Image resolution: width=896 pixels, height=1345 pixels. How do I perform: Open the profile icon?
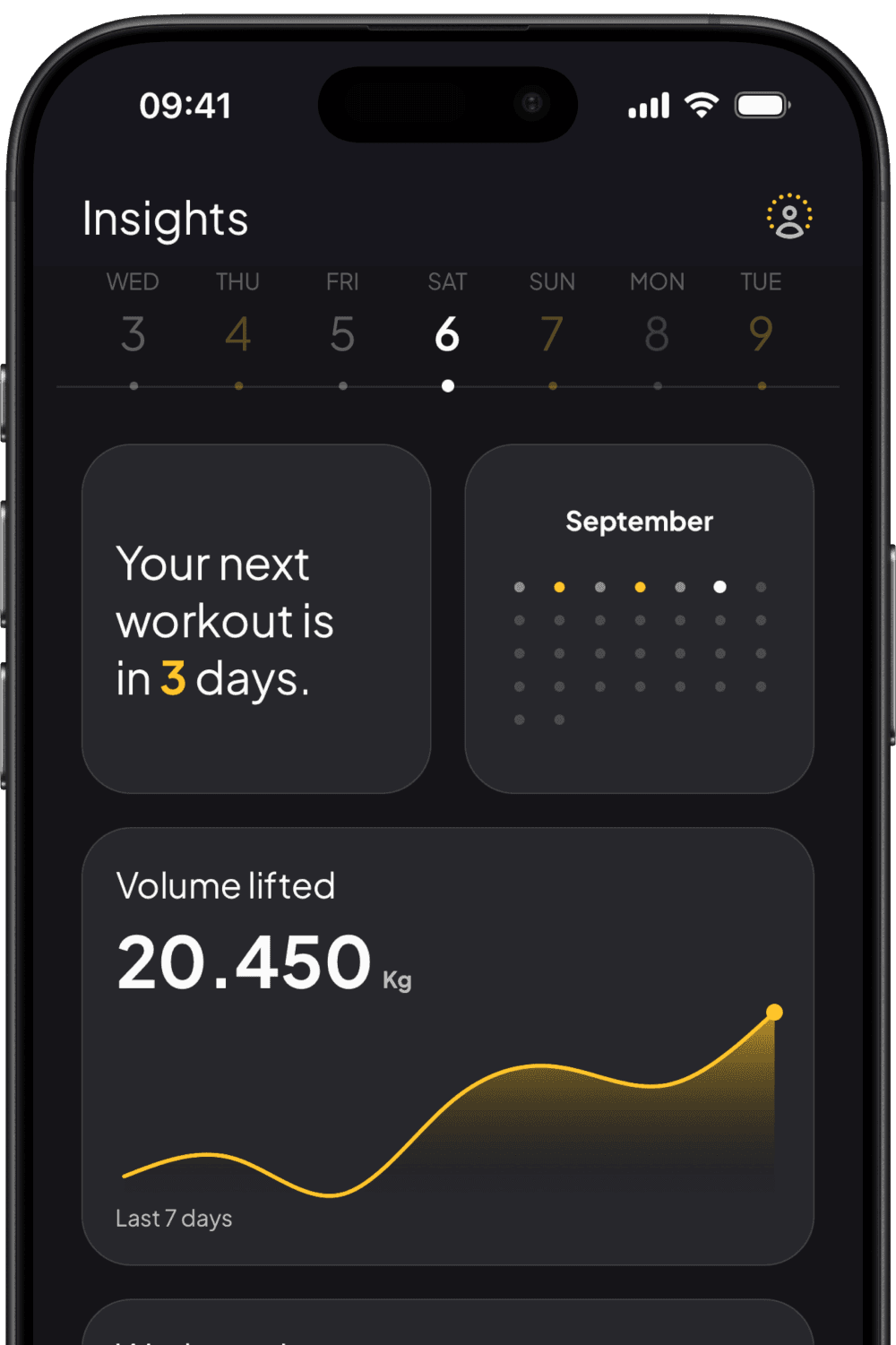tap(788, 217)
